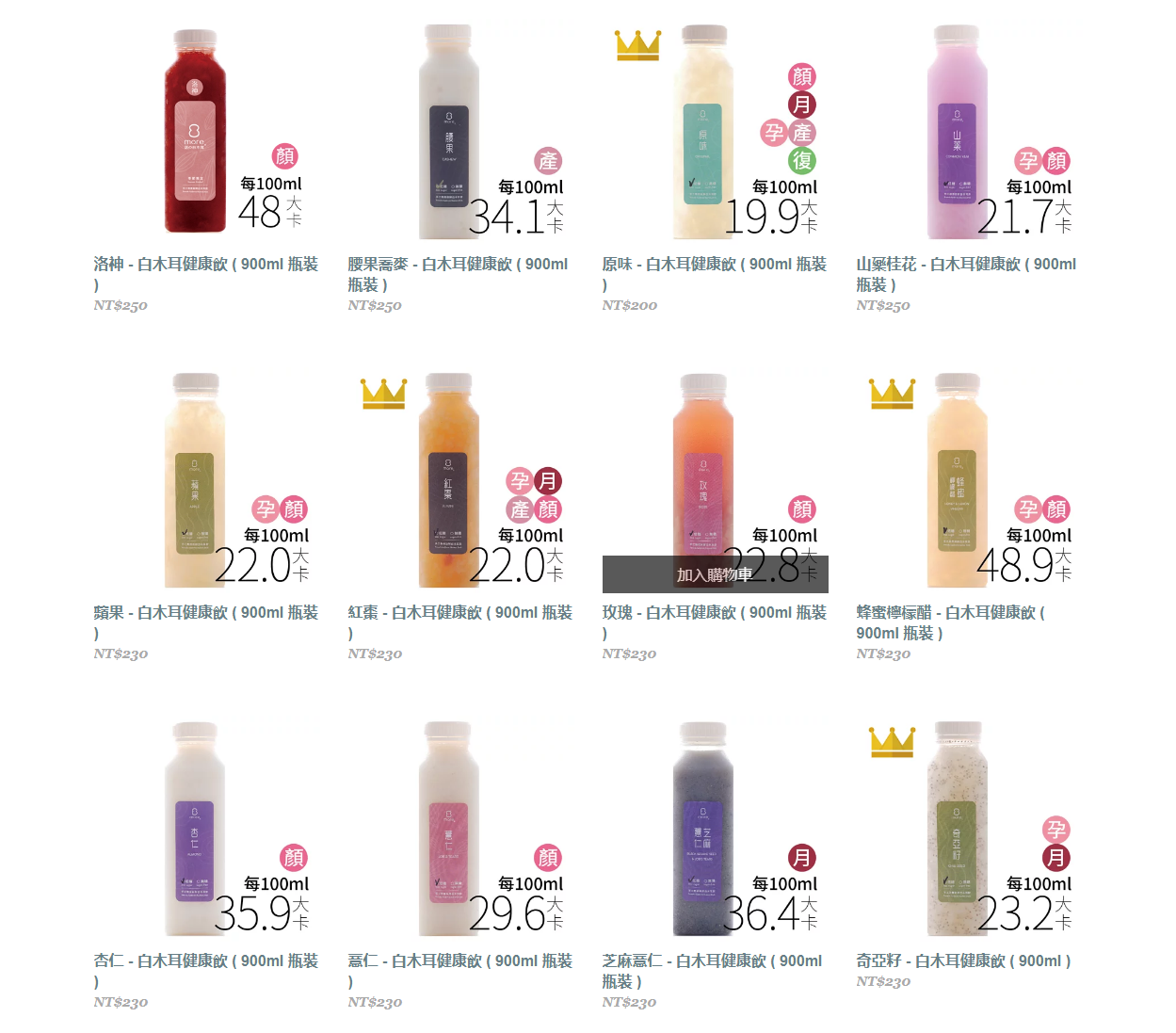This screenshot has height=1033, width=1176.
Task: Open the 玫瑰 白木耳健康飲 title link
Action: (x=714, y=613)
